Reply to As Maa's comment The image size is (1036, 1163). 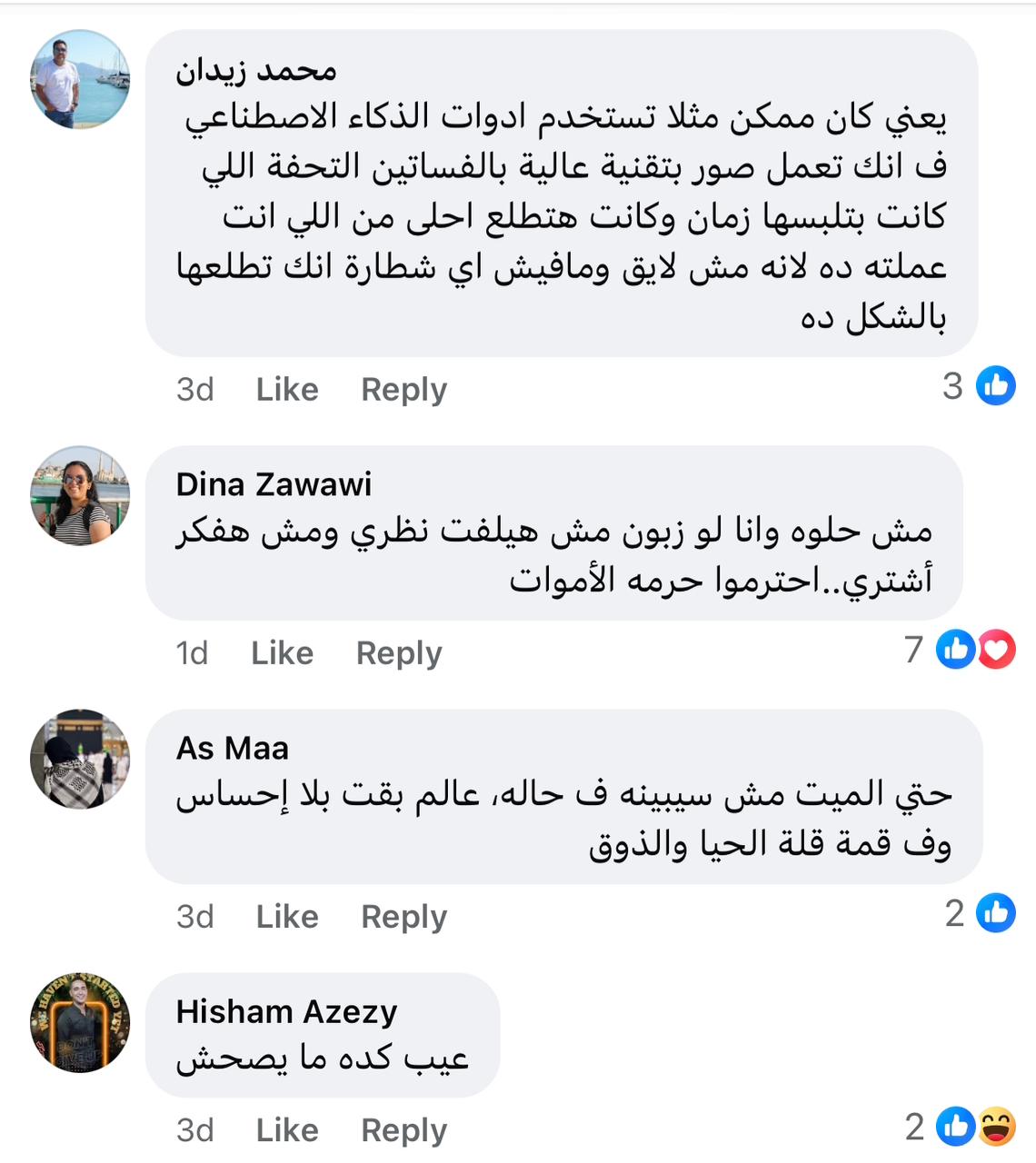click(403, 917)
